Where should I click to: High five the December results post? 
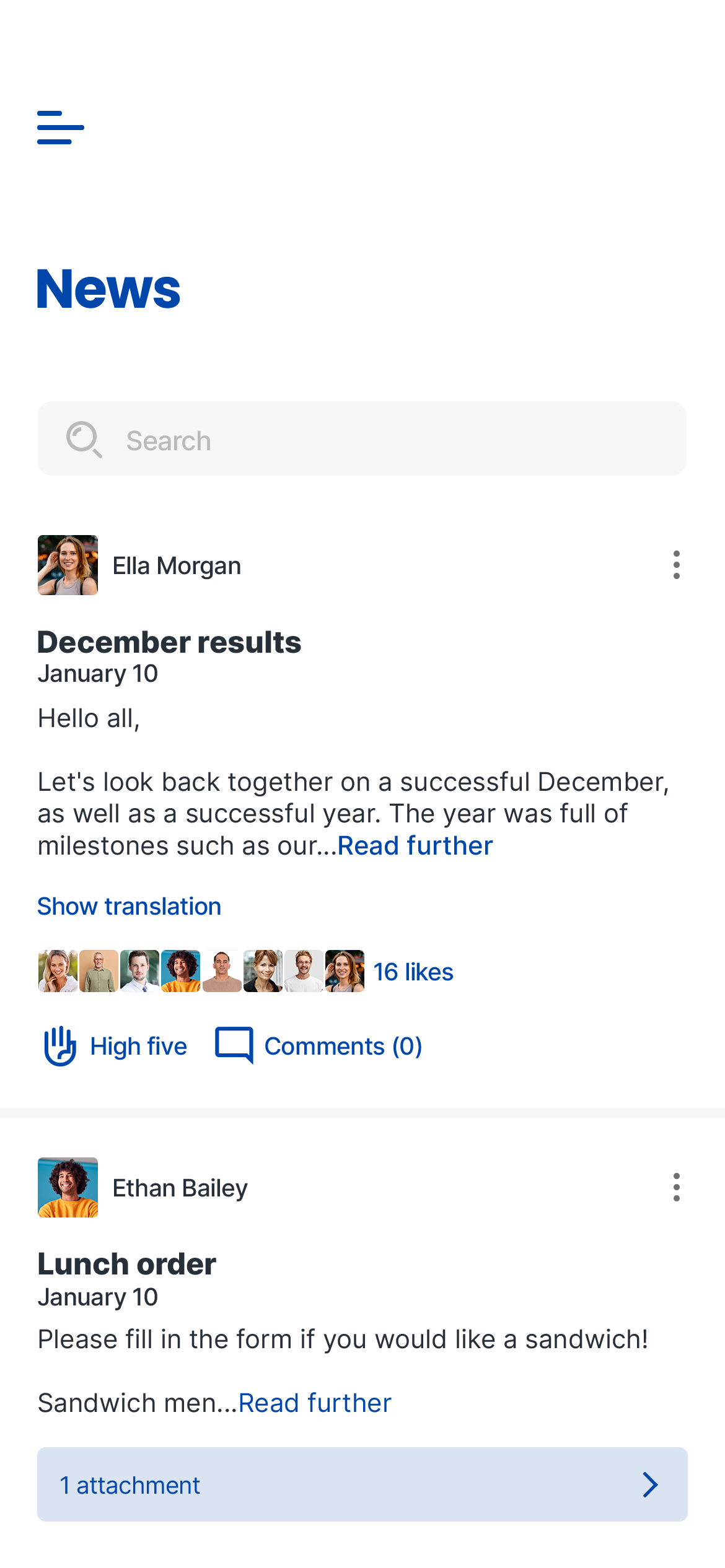[x=115, y=1046]
